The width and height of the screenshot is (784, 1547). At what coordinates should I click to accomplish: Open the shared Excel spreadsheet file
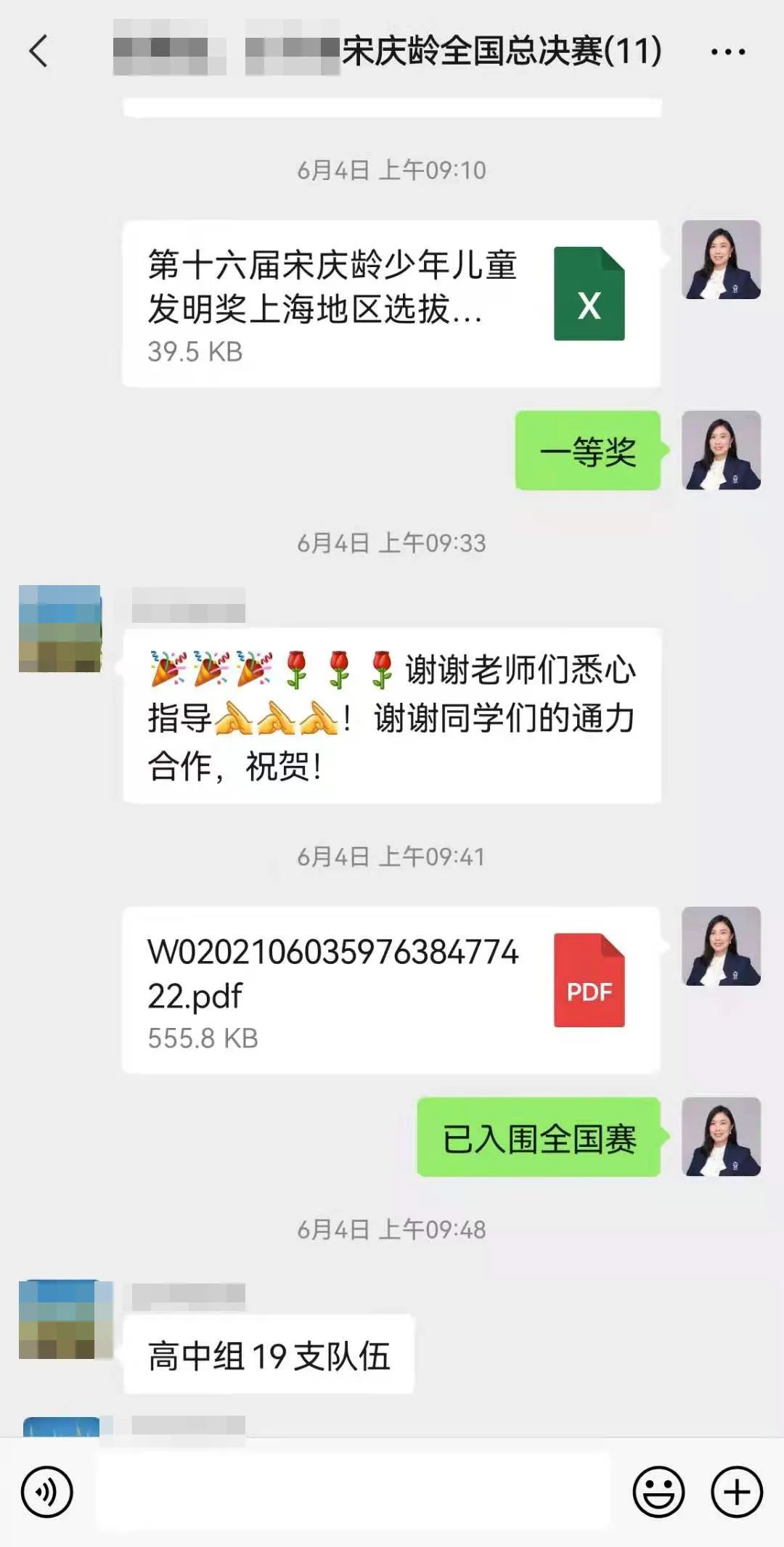[x=391, y=304]
